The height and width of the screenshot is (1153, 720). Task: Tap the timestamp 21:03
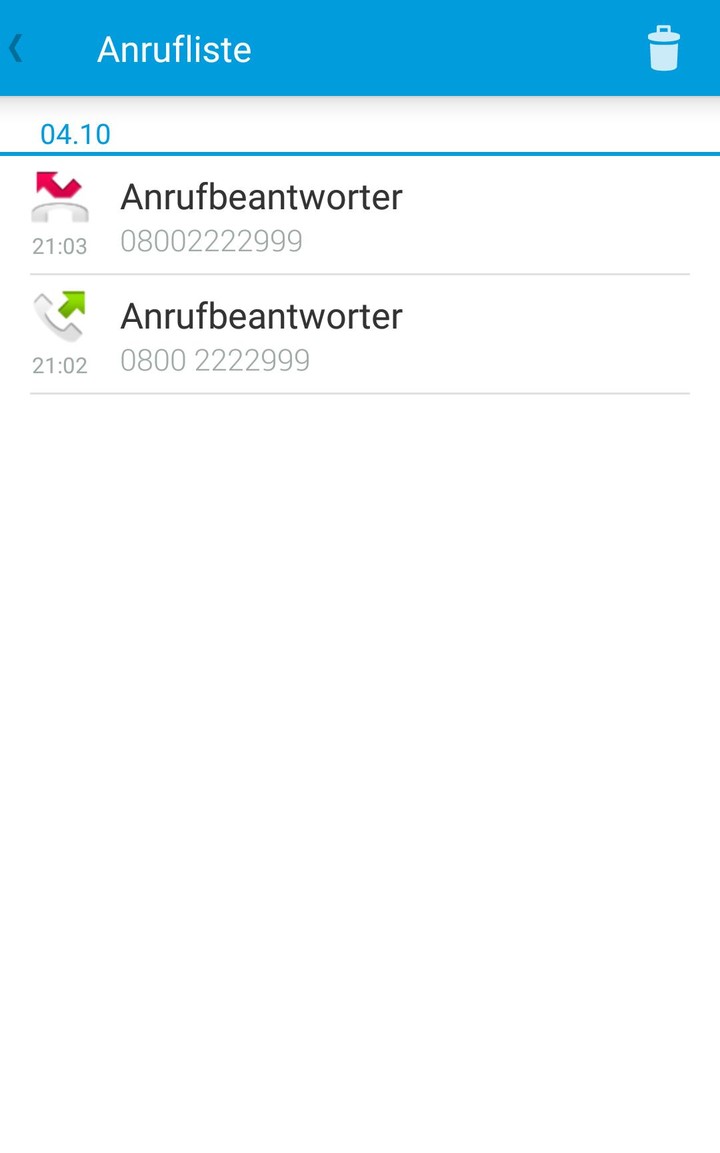(61, 246)
